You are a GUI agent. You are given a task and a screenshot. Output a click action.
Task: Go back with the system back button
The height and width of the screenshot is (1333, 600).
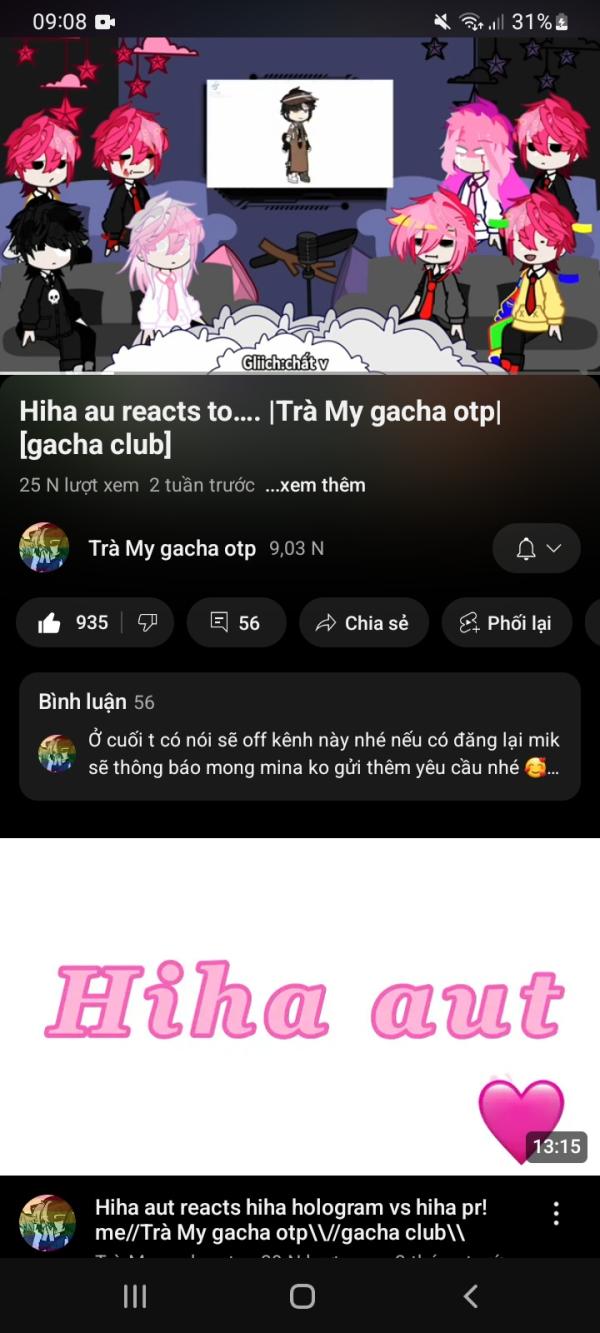(470, 1297)
